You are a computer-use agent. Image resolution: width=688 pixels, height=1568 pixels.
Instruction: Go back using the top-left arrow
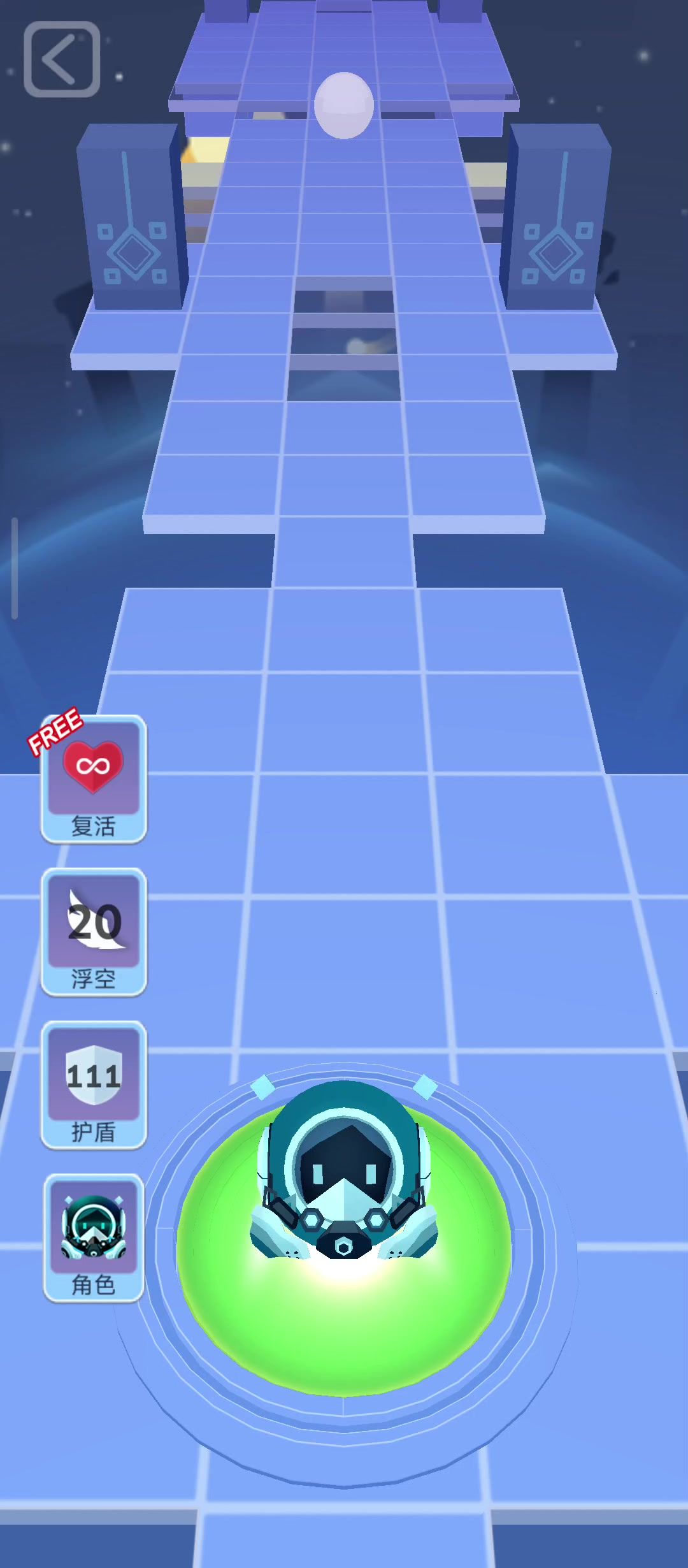[x=62, y=59]
